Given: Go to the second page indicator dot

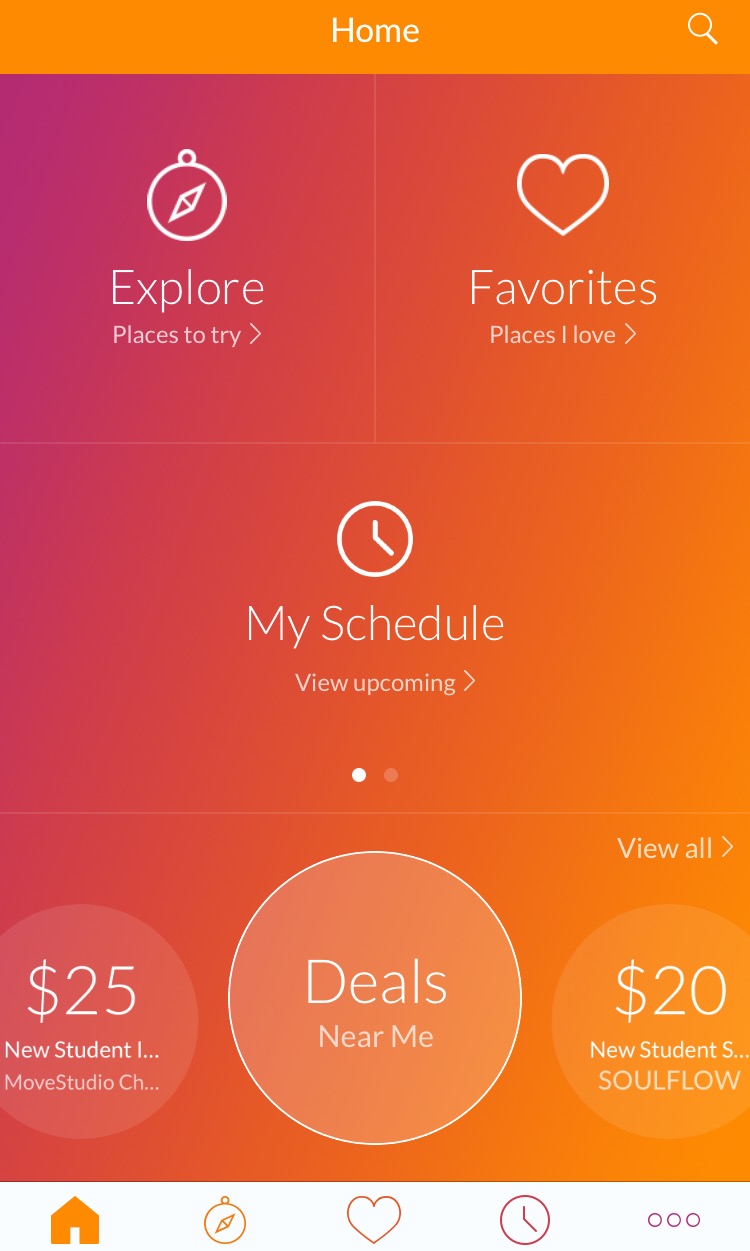Looking at the screenshot, I should pyautogui.click(x=391, y=775).
